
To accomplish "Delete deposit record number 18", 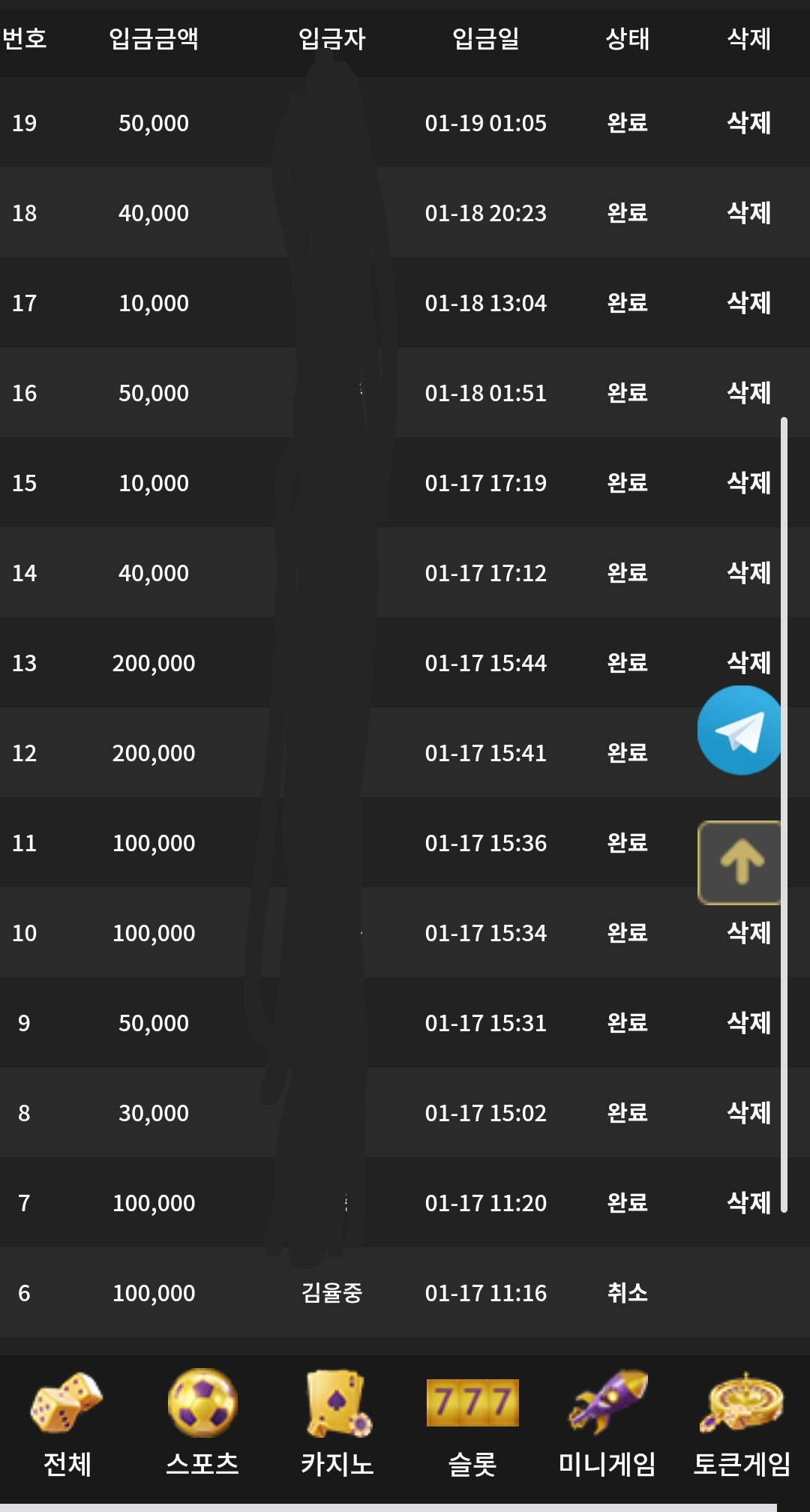I will (748, 212).
